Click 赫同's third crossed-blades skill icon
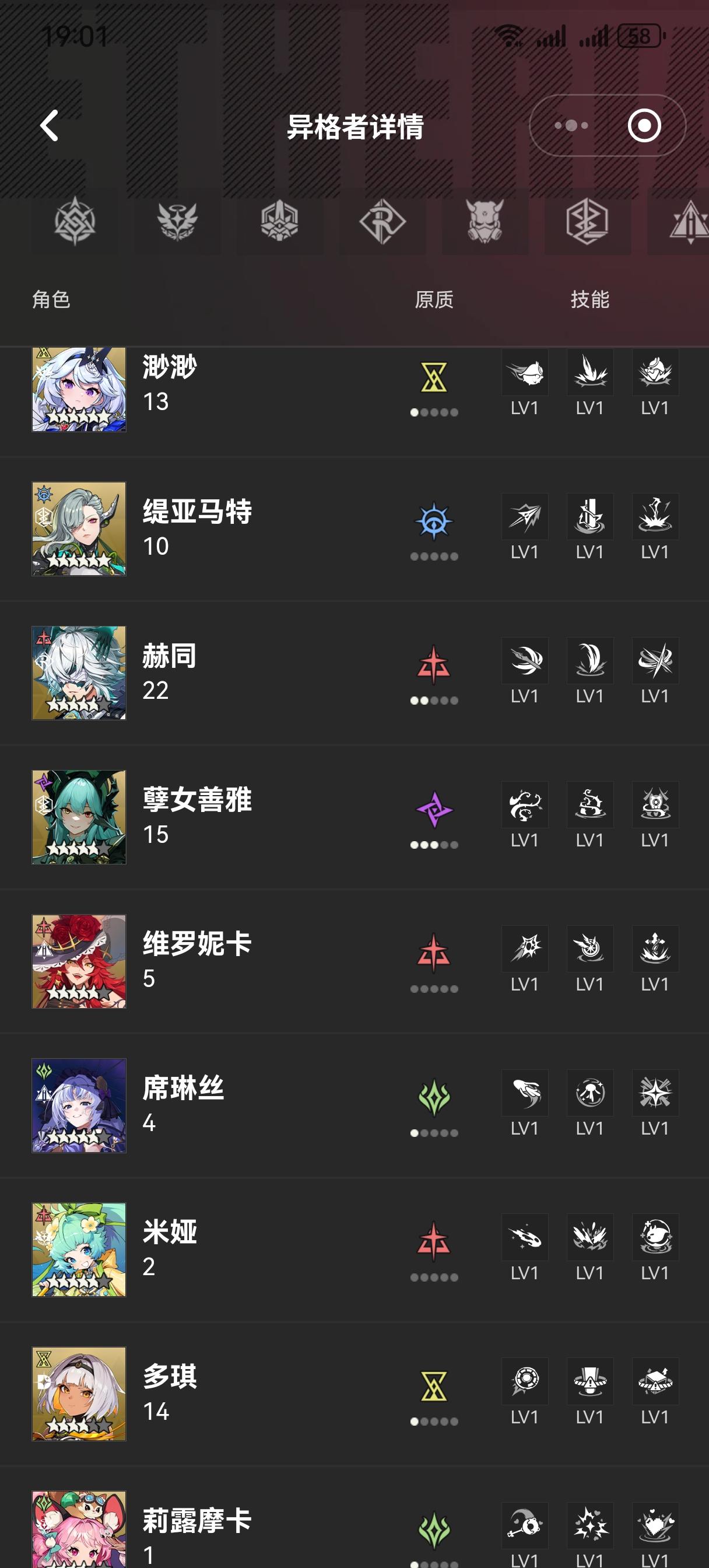Screen dimensions: 709x1568 (x=655, y=661)
